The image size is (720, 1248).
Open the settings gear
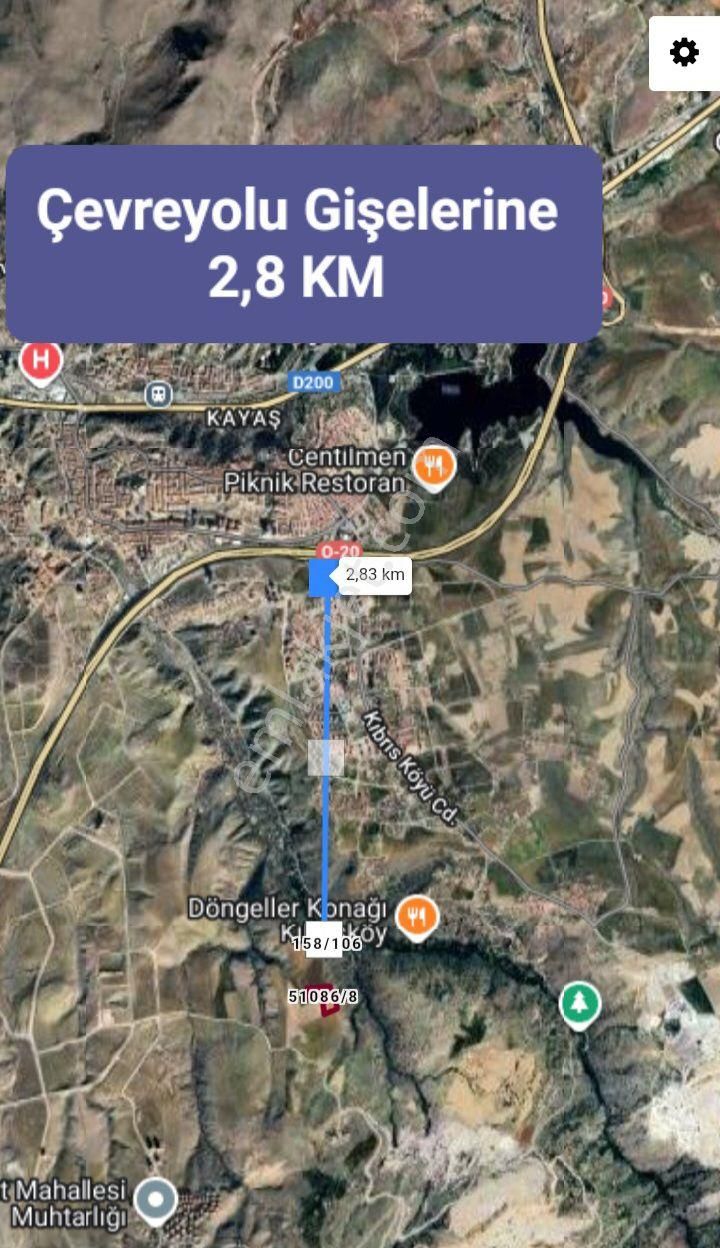click(x=684, y=53)
